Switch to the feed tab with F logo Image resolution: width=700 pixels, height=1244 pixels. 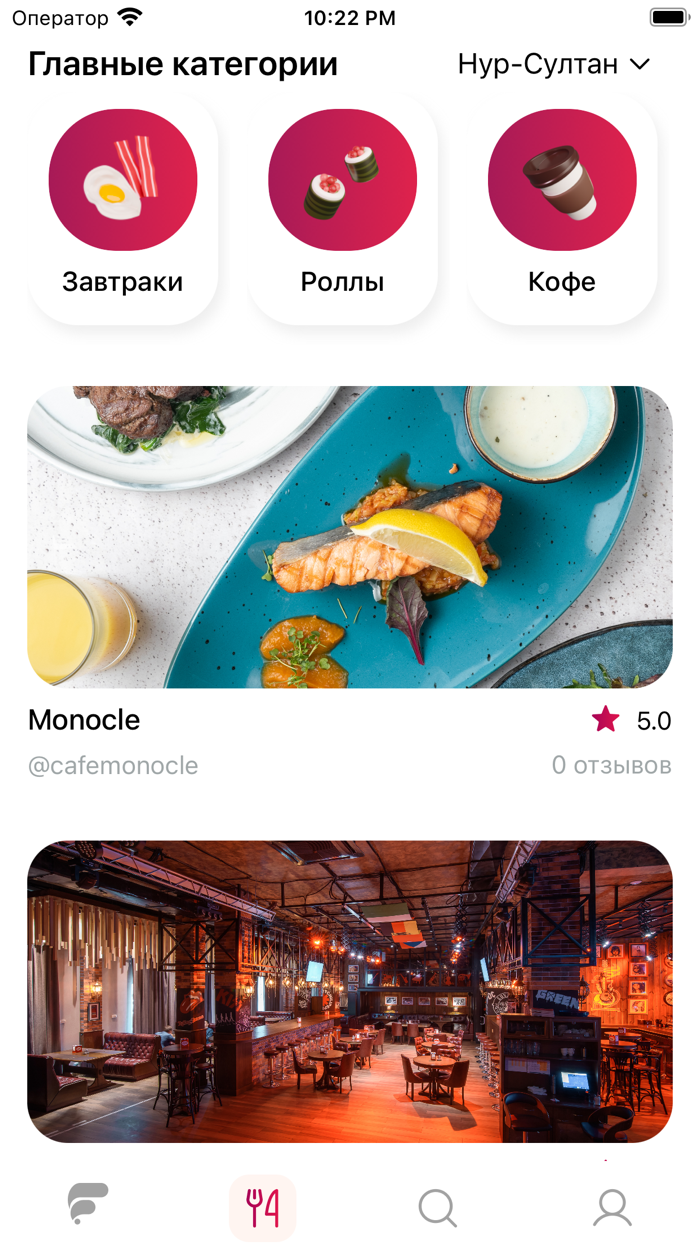click(x=88, y=1205)
